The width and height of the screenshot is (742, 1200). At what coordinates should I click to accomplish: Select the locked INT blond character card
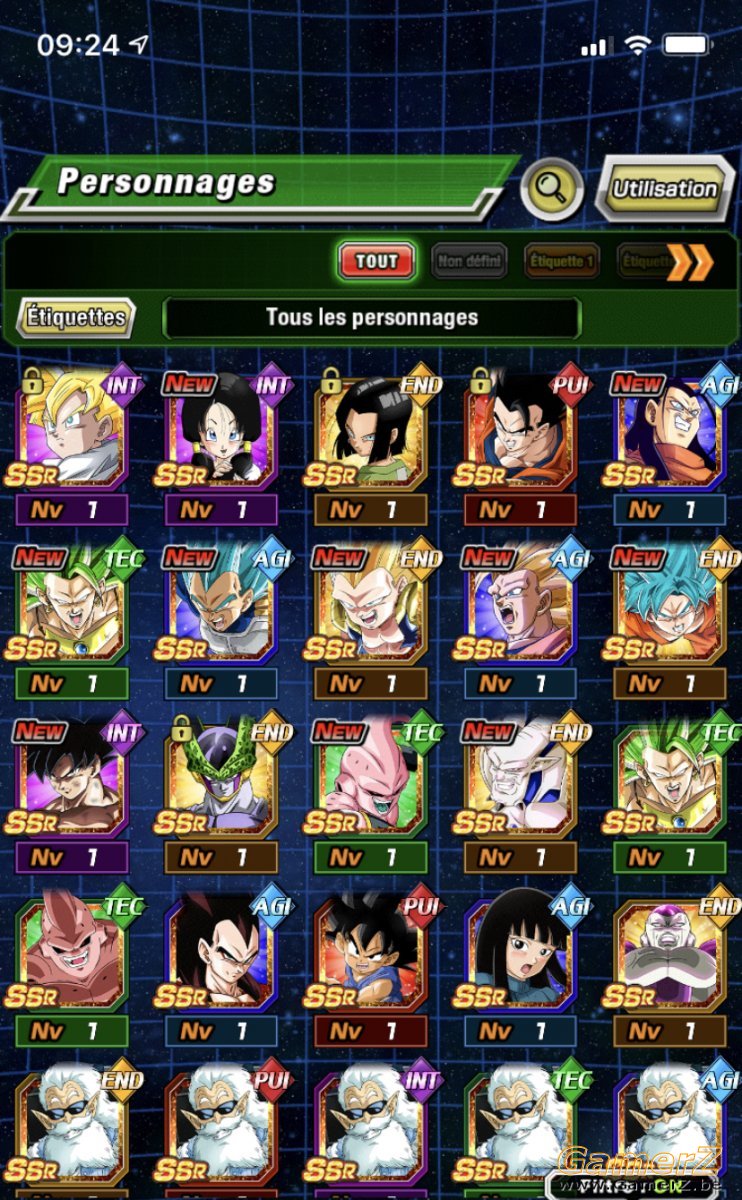pyautogui.click(x=72, y=446)
